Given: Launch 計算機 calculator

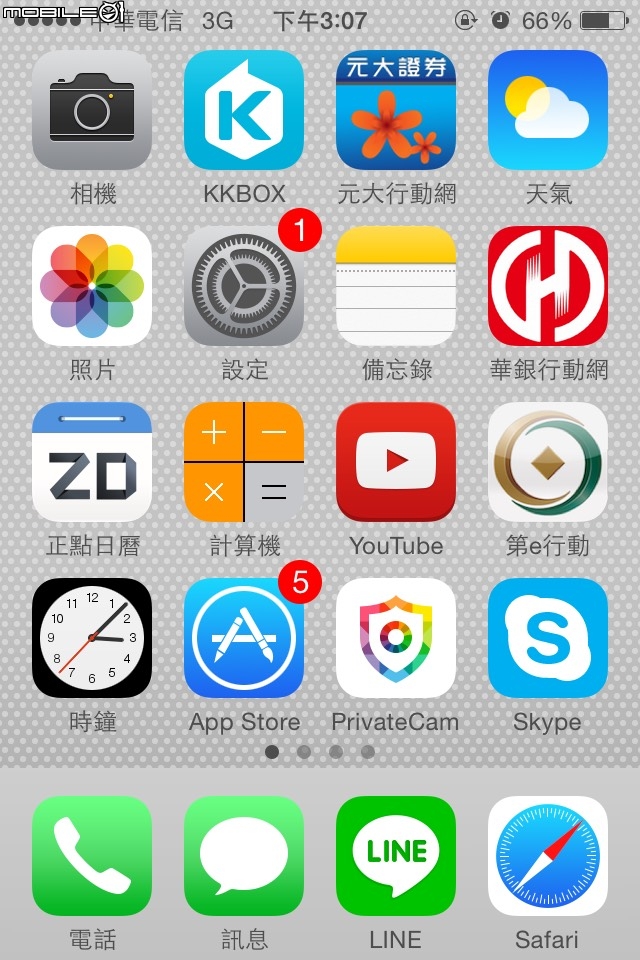Looking at the screenshot, I should tap(244, 462).
